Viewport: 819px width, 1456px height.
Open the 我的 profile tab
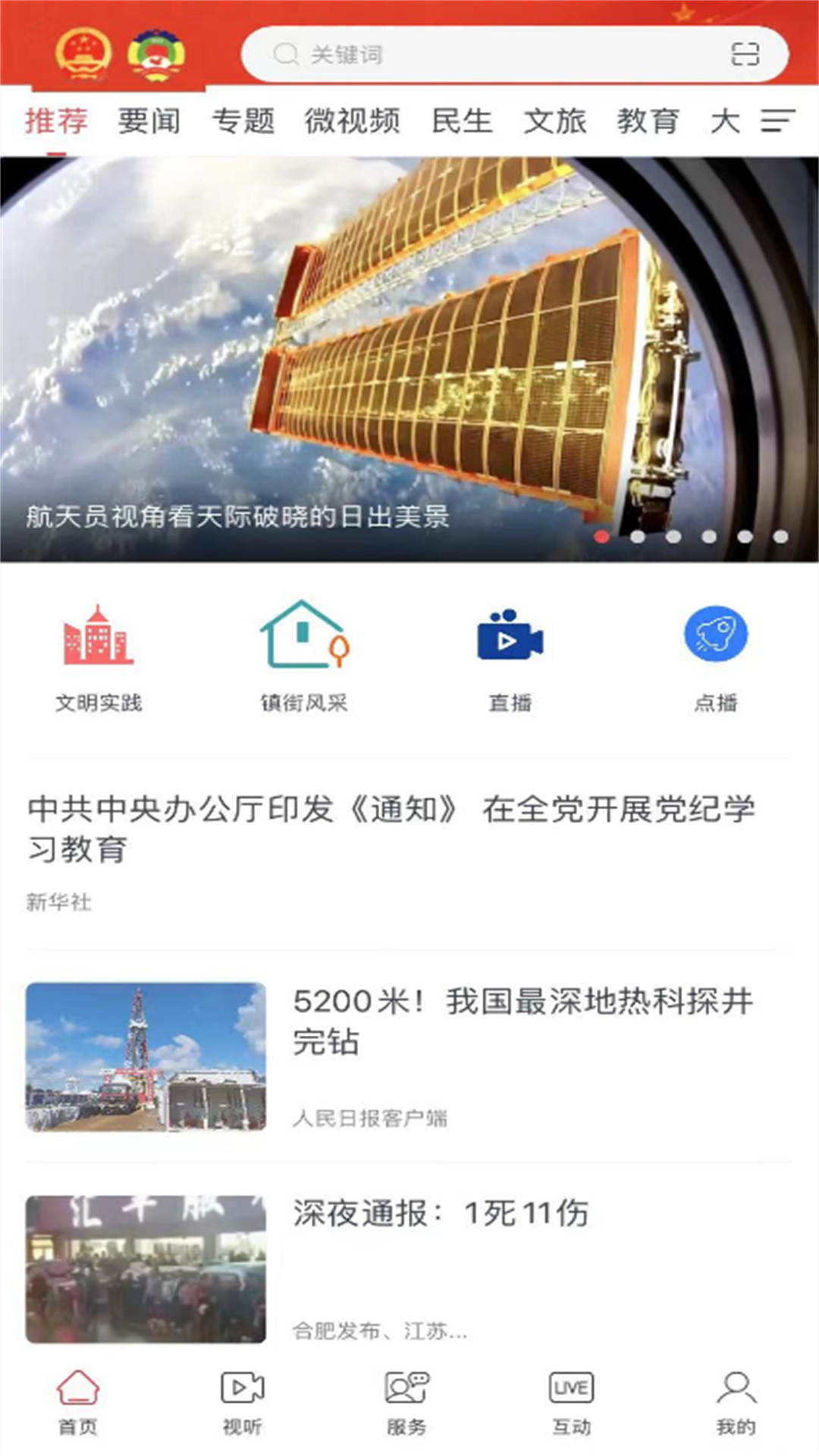click(x=736, y=1403)
